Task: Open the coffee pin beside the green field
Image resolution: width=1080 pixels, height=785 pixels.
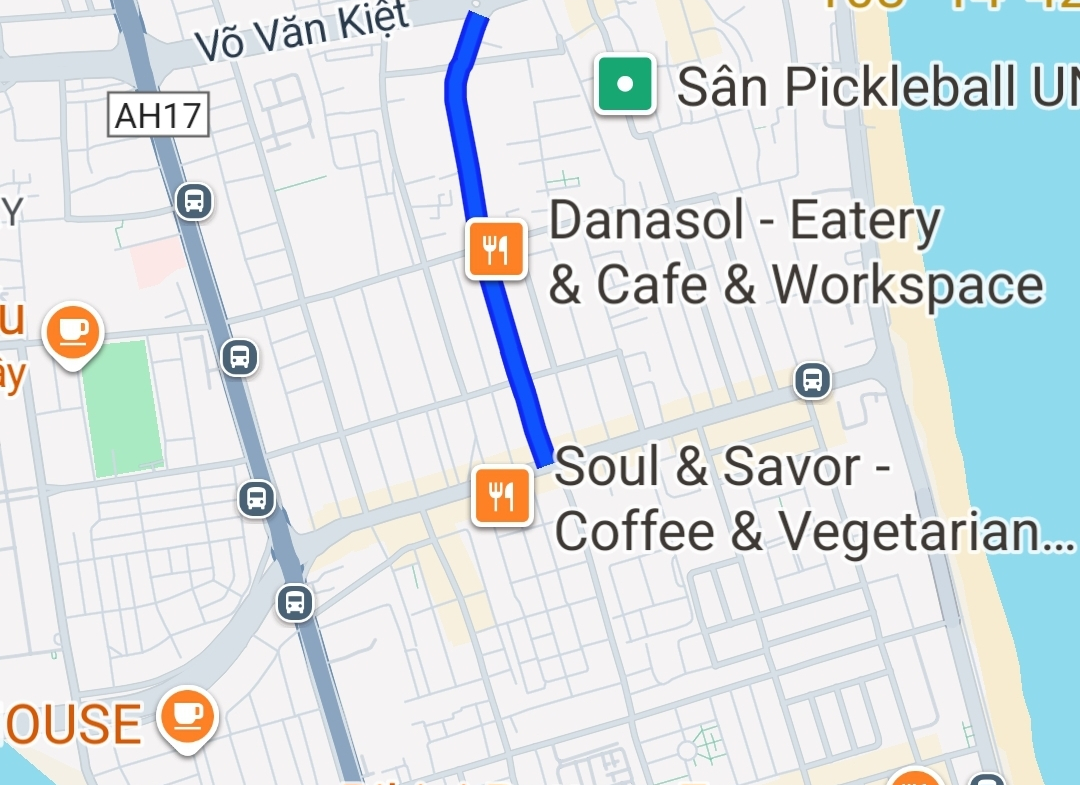Action: click(x=72, y=332)
